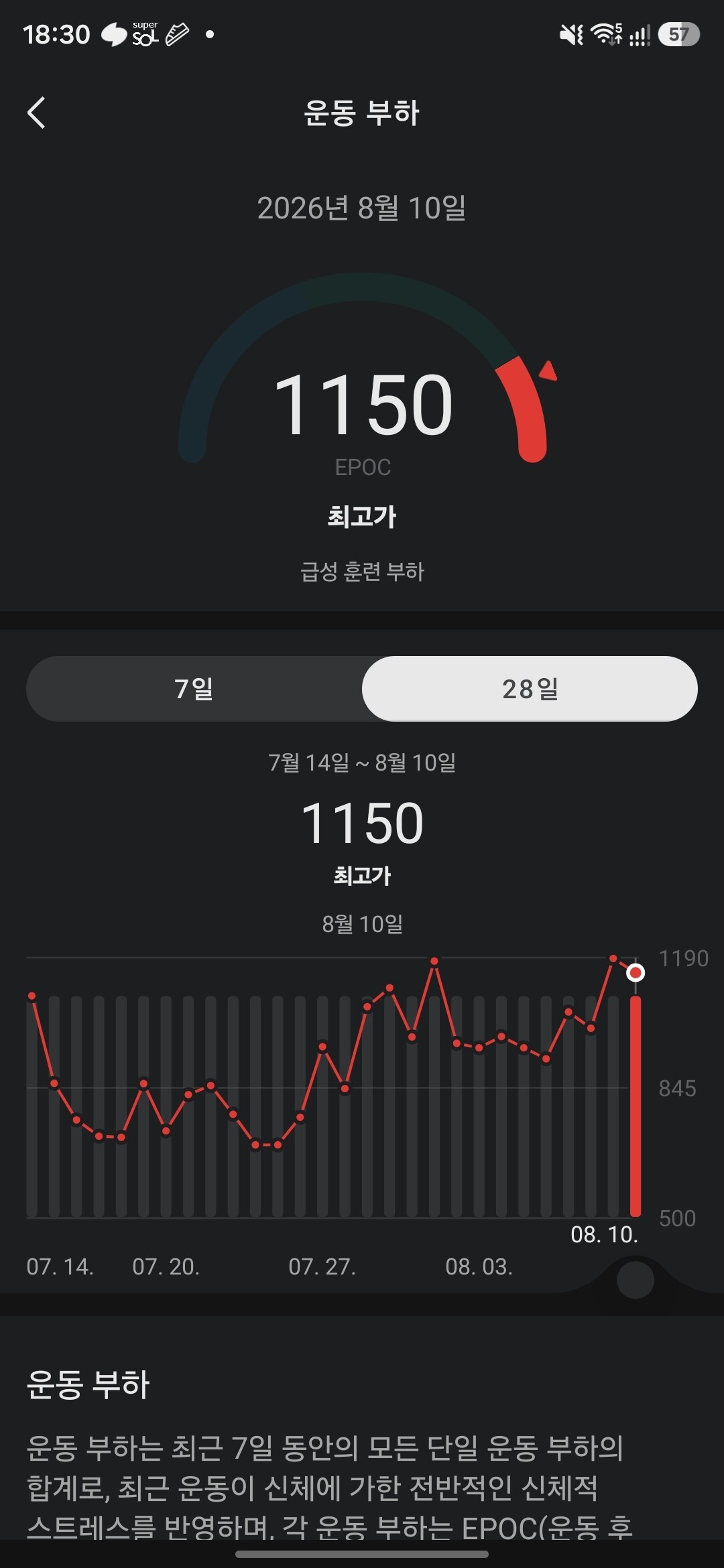The image size is (724, 1568).
Task: Select the red 08. 10. bar
Action: tap(636, 1106)
